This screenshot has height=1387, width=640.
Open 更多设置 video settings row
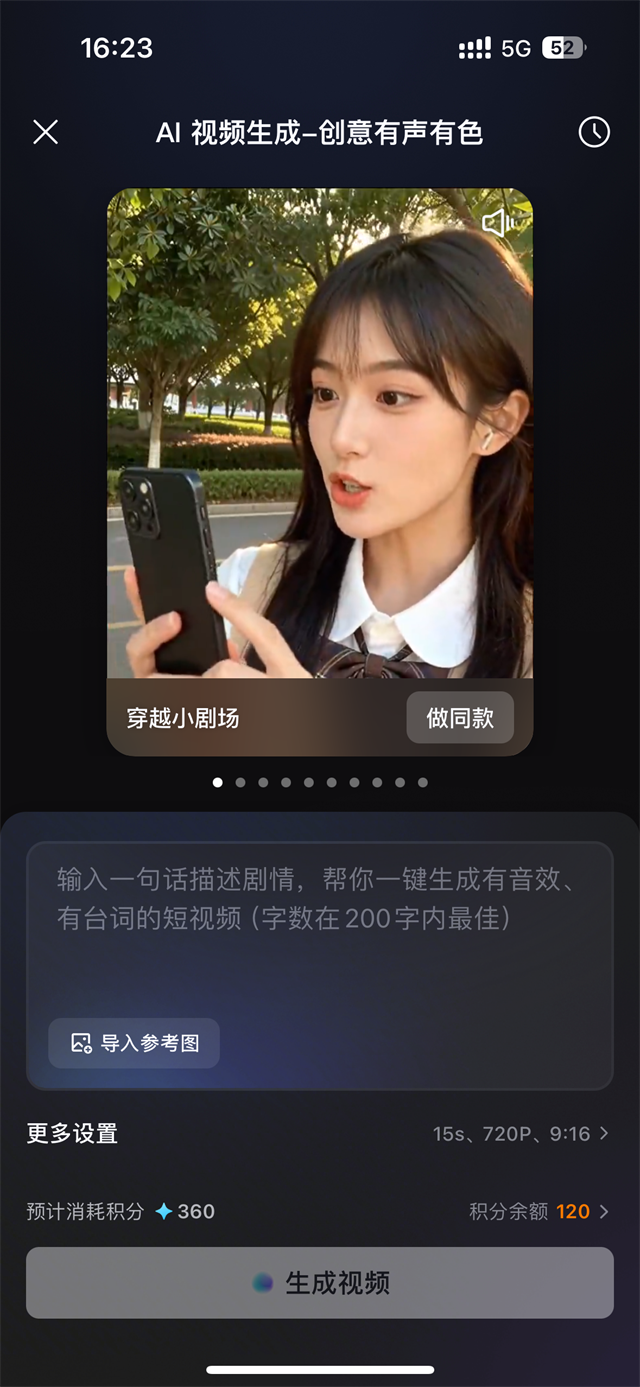pyautogui.click(x=319, y=1133)
